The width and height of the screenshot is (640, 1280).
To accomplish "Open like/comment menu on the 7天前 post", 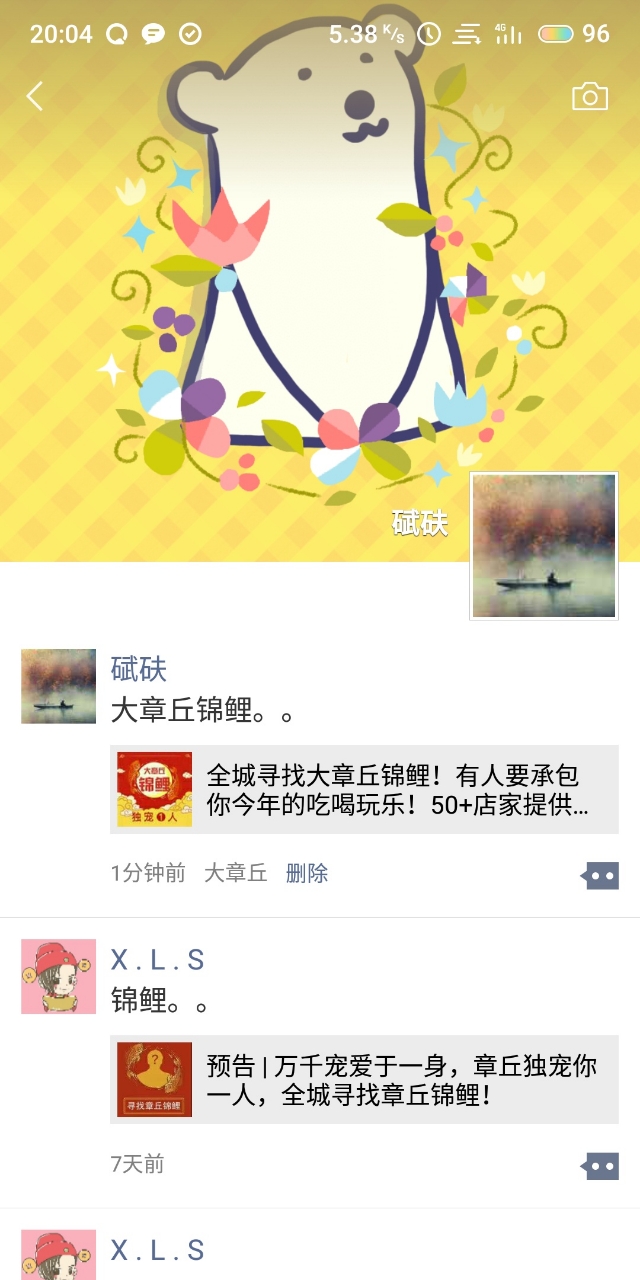I will pyautogui.click(x=601, y=1166).
